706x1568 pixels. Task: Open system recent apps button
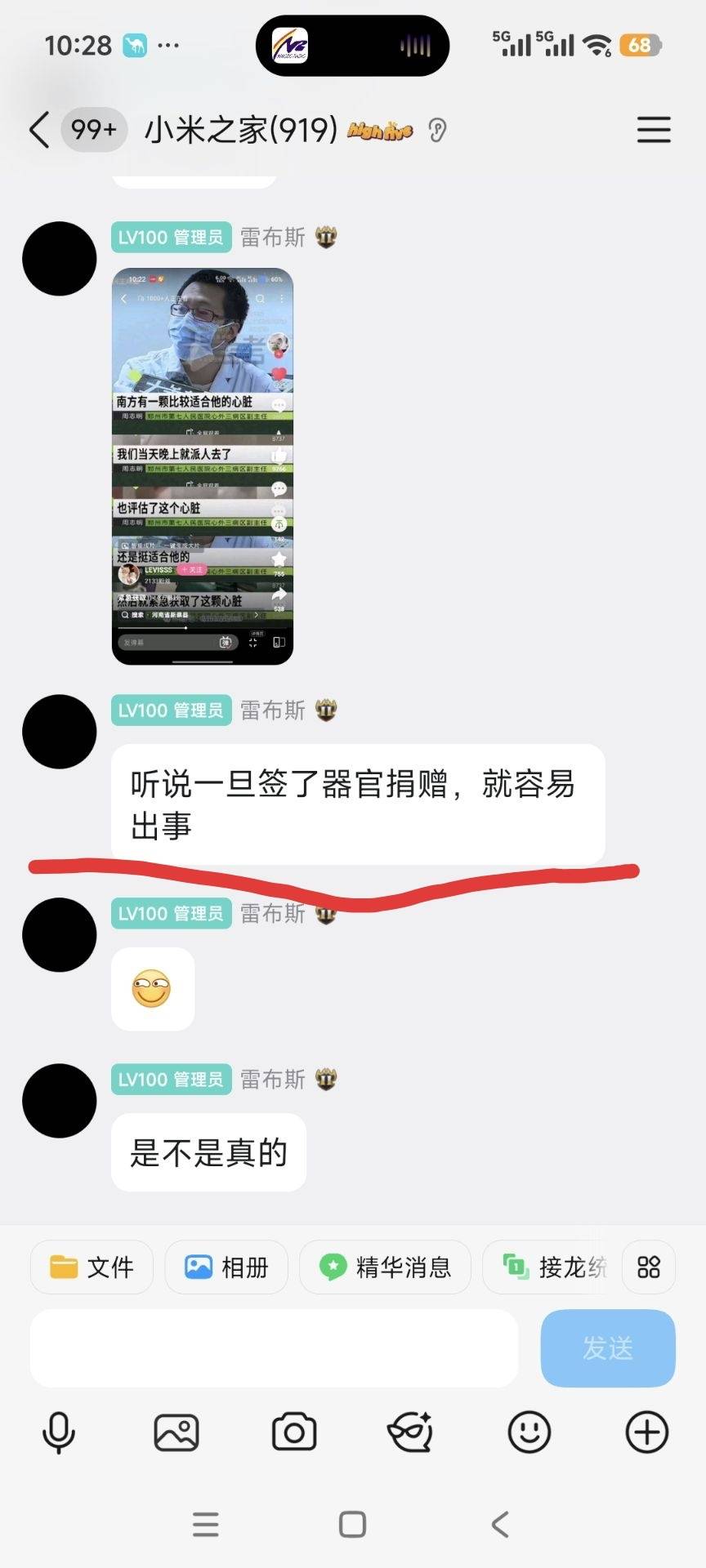point(205,1524)
